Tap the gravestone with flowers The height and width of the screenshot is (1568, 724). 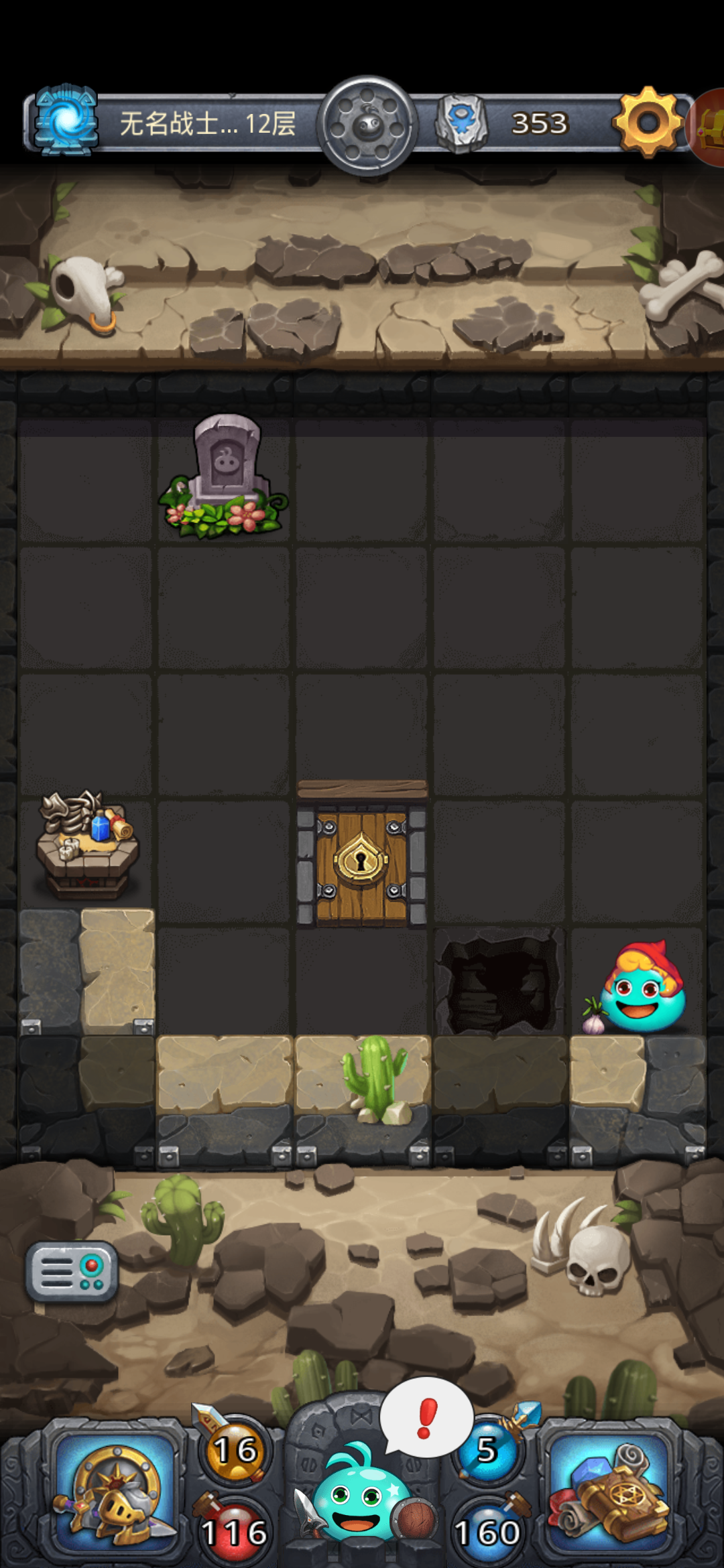click(x=223, y=477)
